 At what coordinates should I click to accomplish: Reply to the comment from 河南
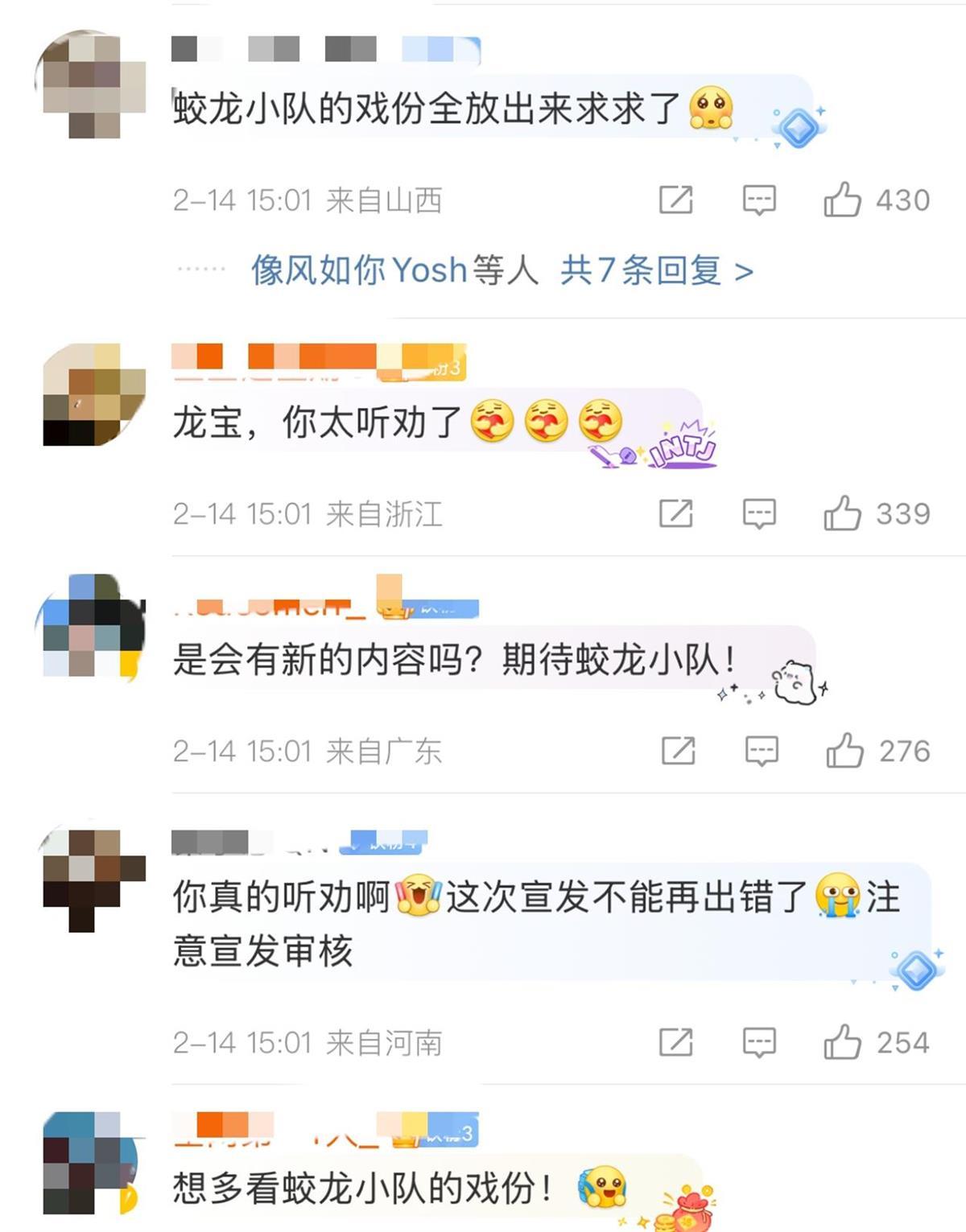pos(758,1042)
